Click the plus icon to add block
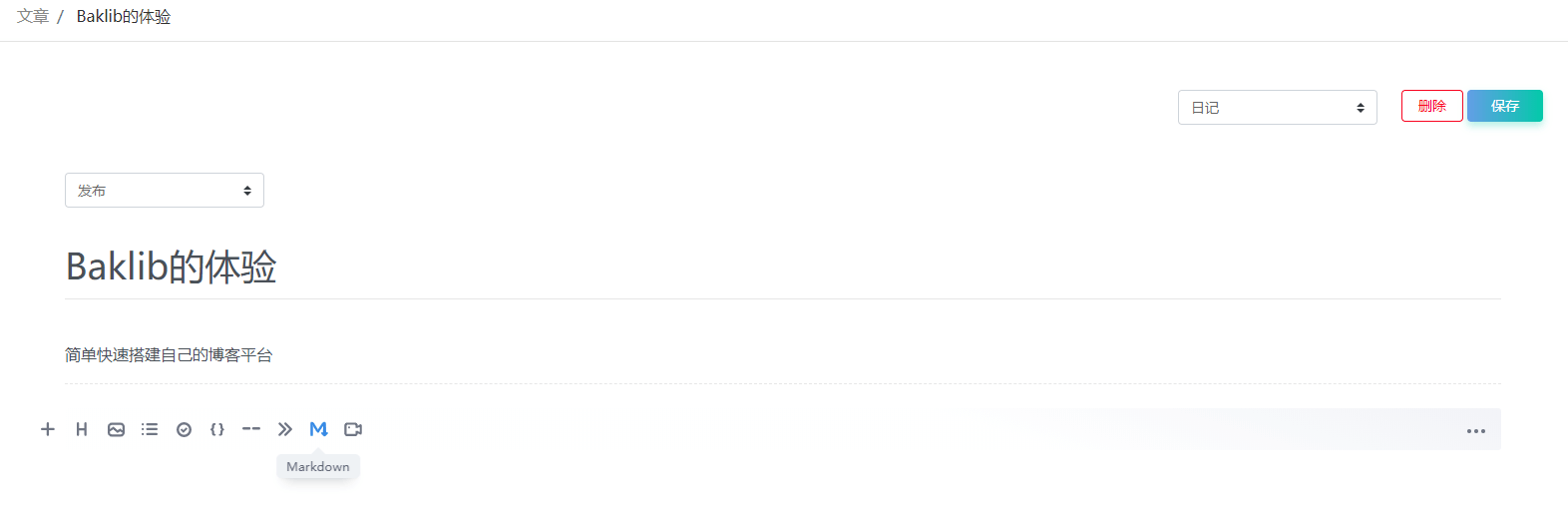This screenshot has width=1568, height=525. (47, 429)
